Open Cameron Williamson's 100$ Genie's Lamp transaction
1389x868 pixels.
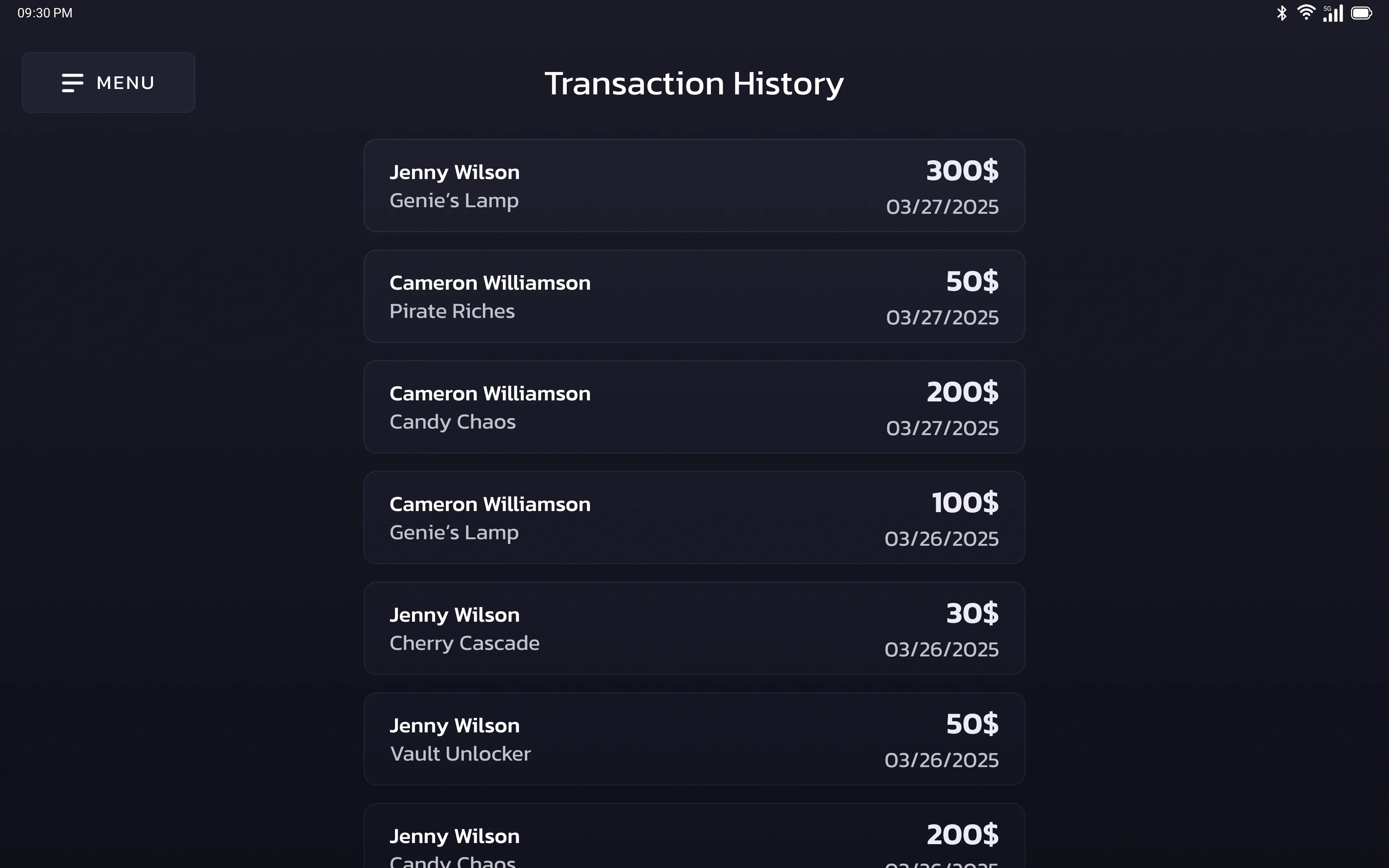coord(694,518)
